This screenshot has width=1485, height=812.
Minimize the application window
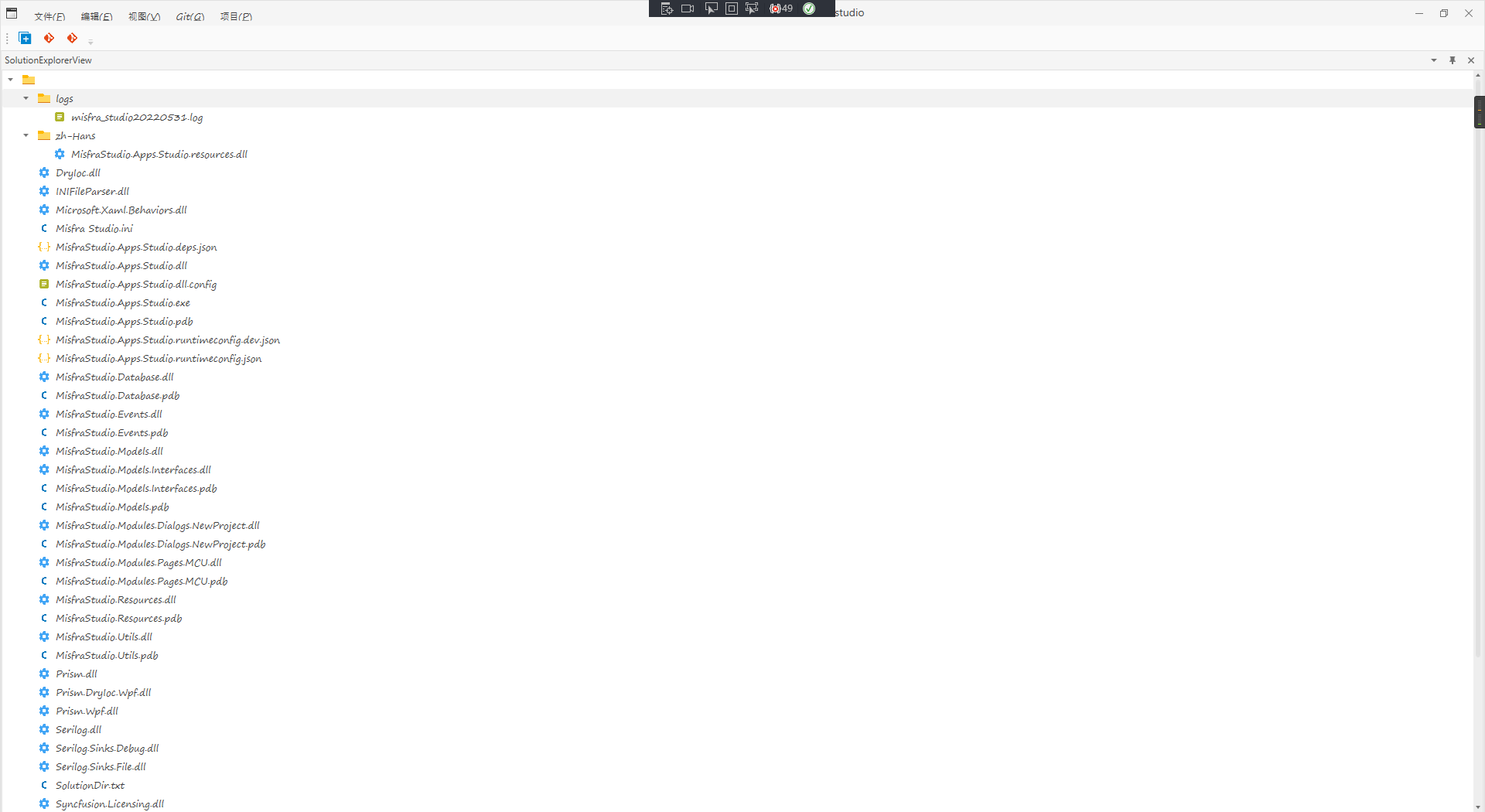1419,13
